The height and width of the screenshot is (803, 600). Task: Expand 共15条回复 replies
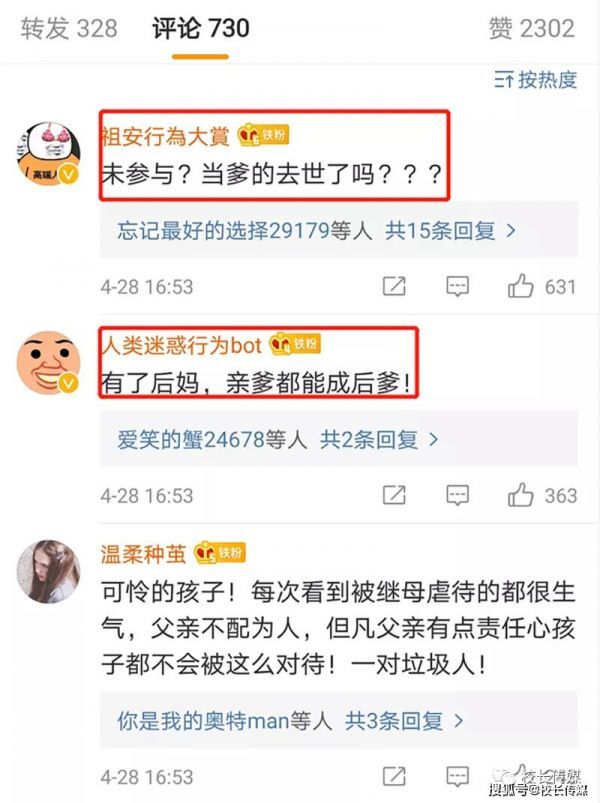click(451, 230)
